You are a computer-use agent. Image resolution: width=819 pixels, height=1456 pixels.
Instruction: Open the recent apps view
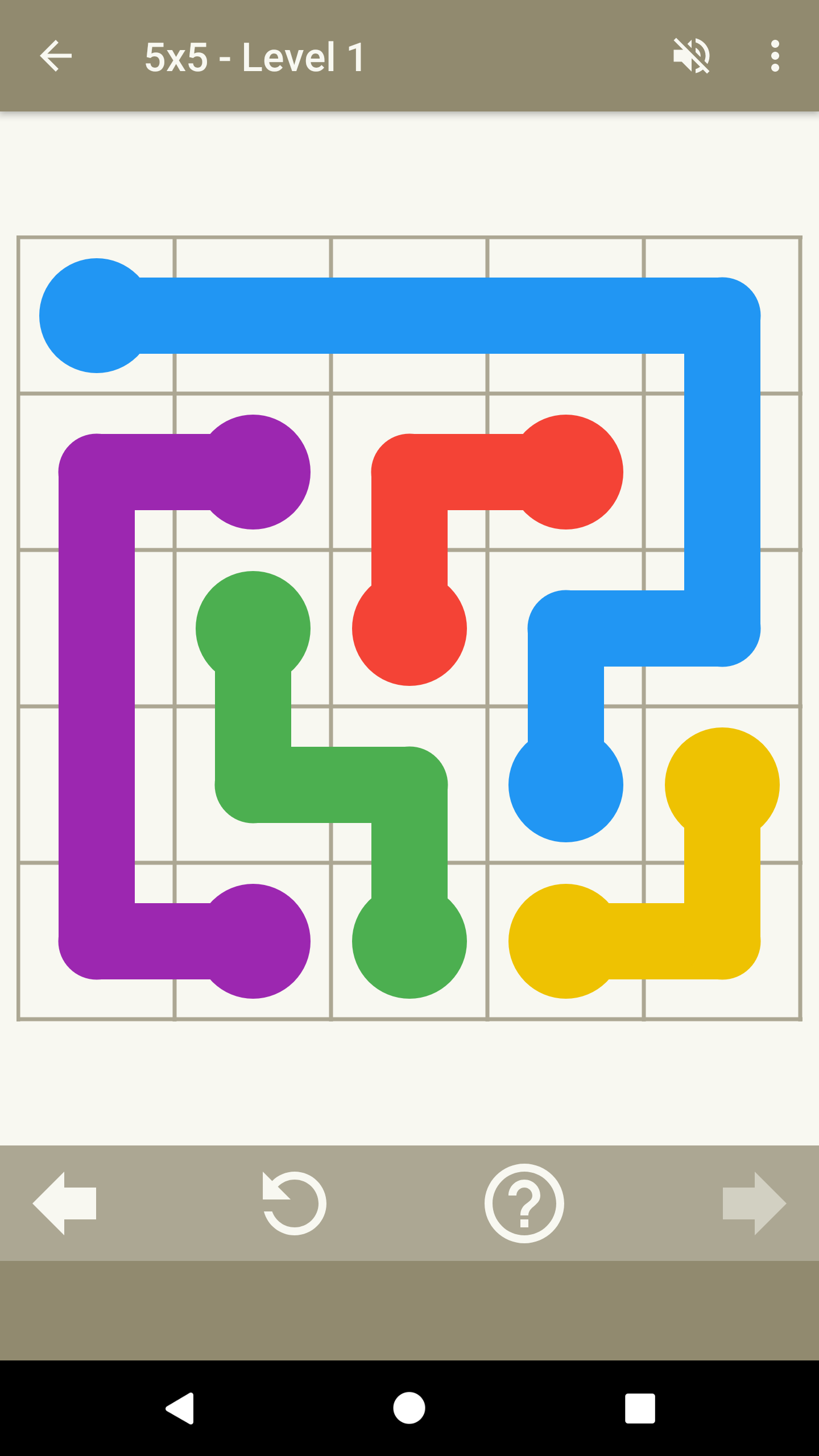click(x=640, y=1408)
